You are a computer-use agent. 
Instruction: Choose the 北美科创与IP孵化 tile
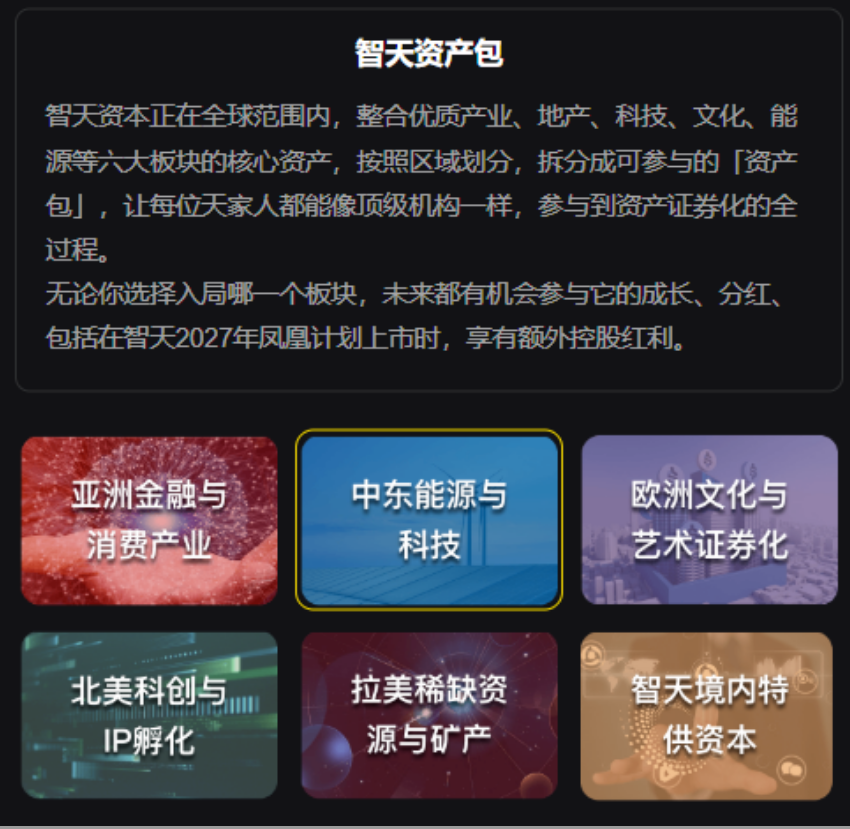click(149, 715)
